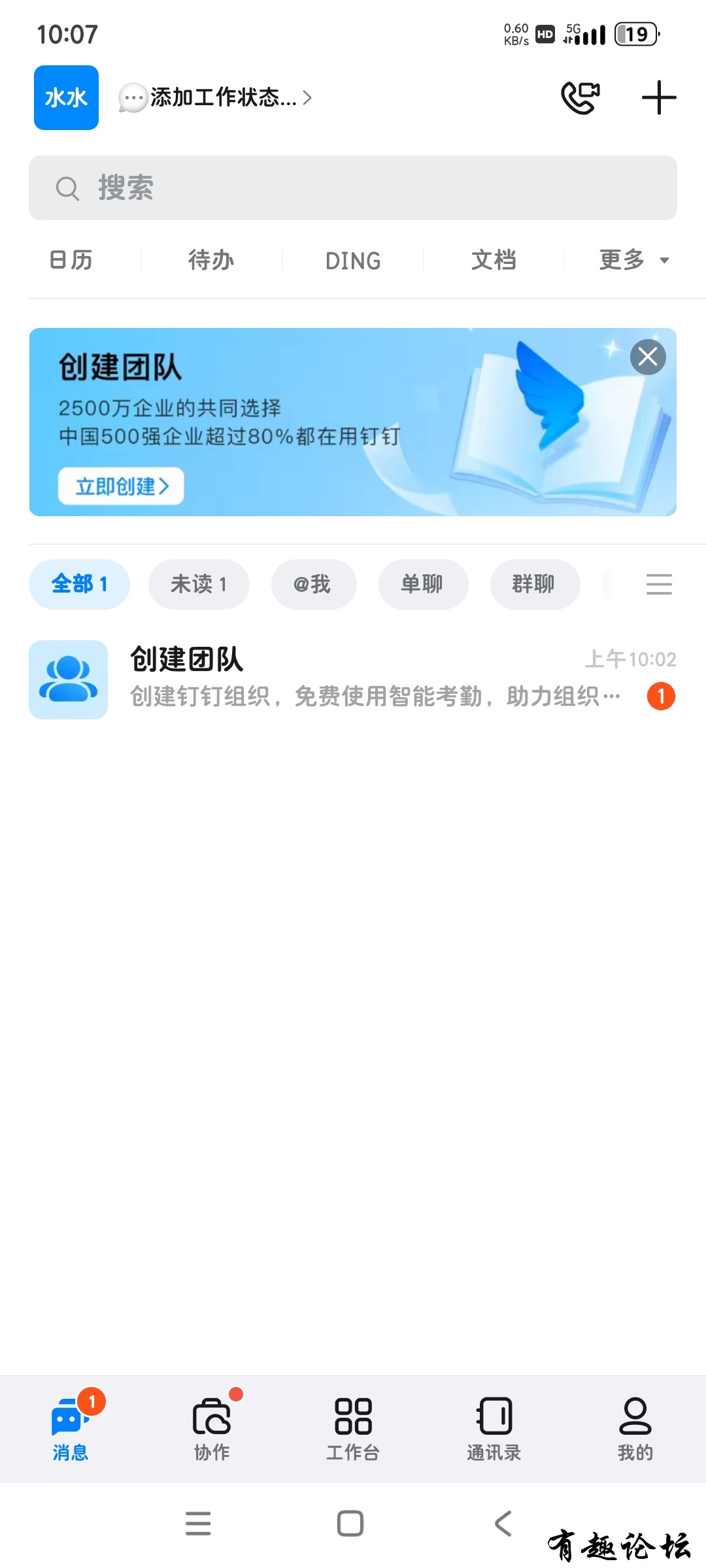This screenshot has height=1568, width=706.
Task: Filter conversations by 群聊
Action: [534, 584]
